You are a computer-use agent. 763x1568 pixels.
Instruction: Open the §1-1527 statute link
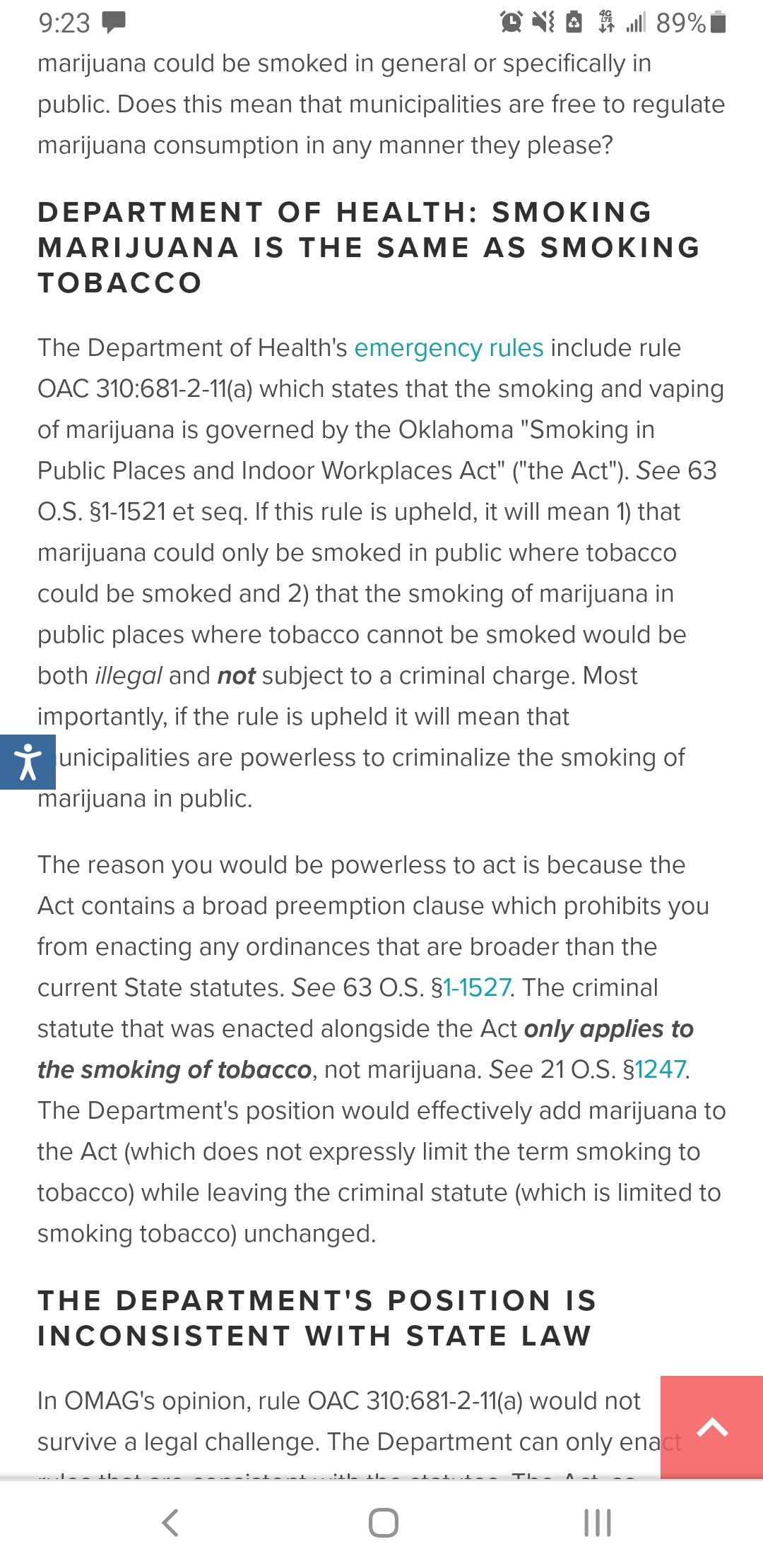tap(477, 988)
